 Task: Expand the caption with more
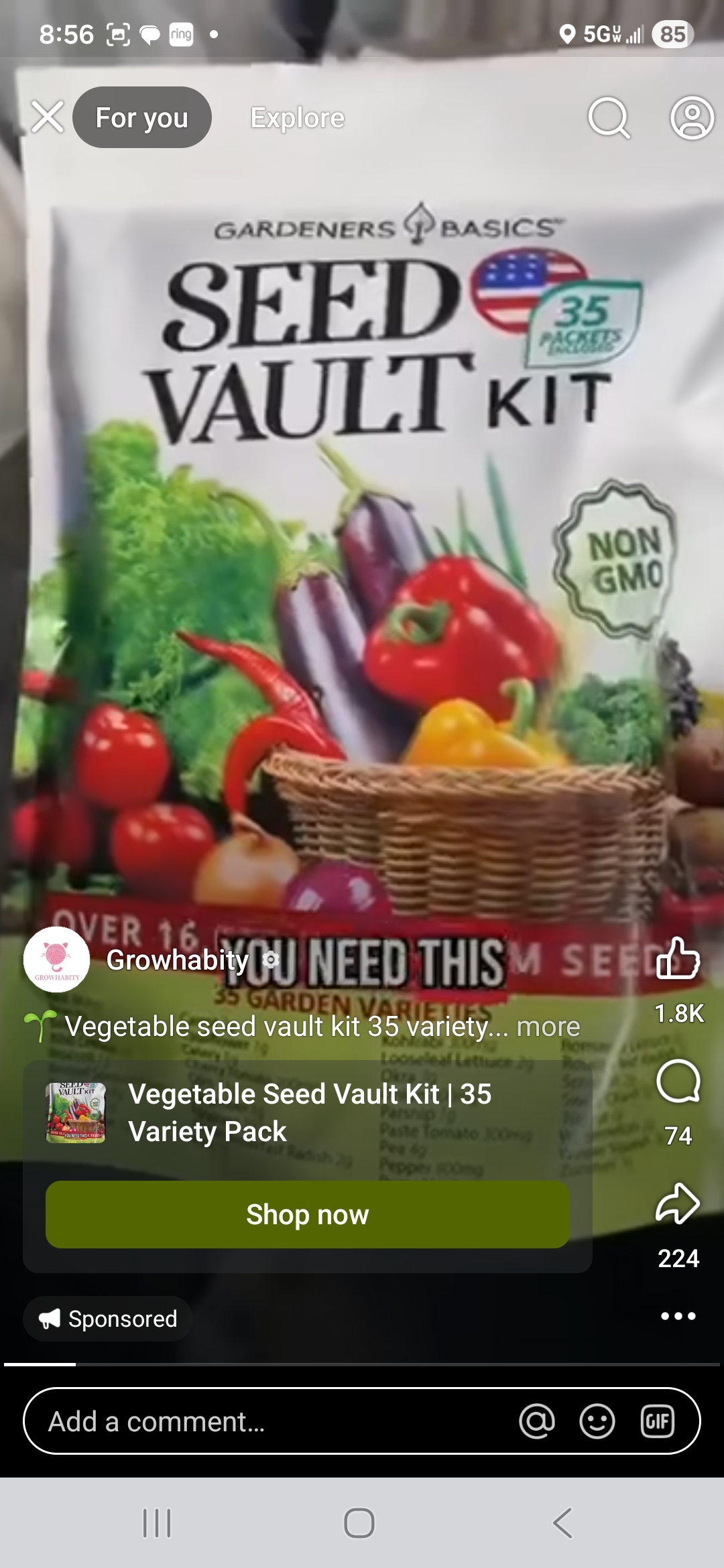[x=548, y=1027]
